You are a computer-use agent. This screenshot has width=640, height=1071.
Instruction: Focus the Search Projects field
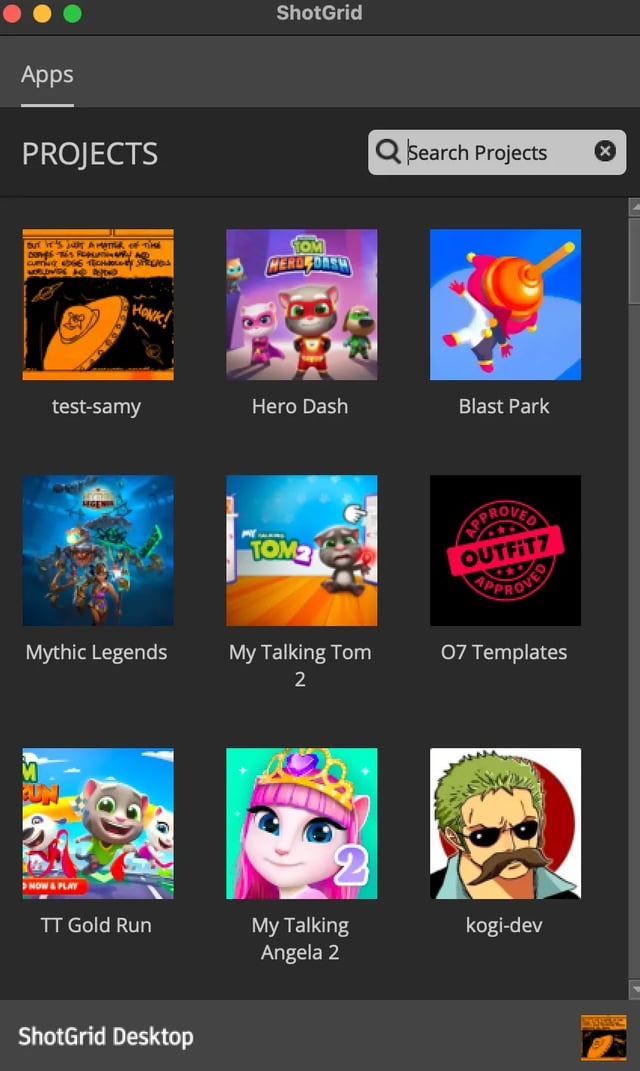coord(490,153)
